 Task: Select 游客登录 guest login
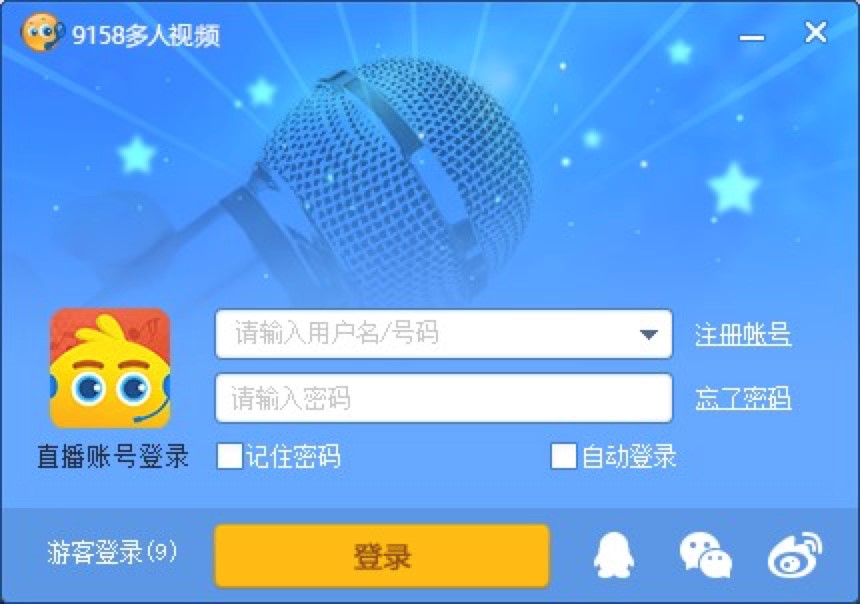point(112,552)
